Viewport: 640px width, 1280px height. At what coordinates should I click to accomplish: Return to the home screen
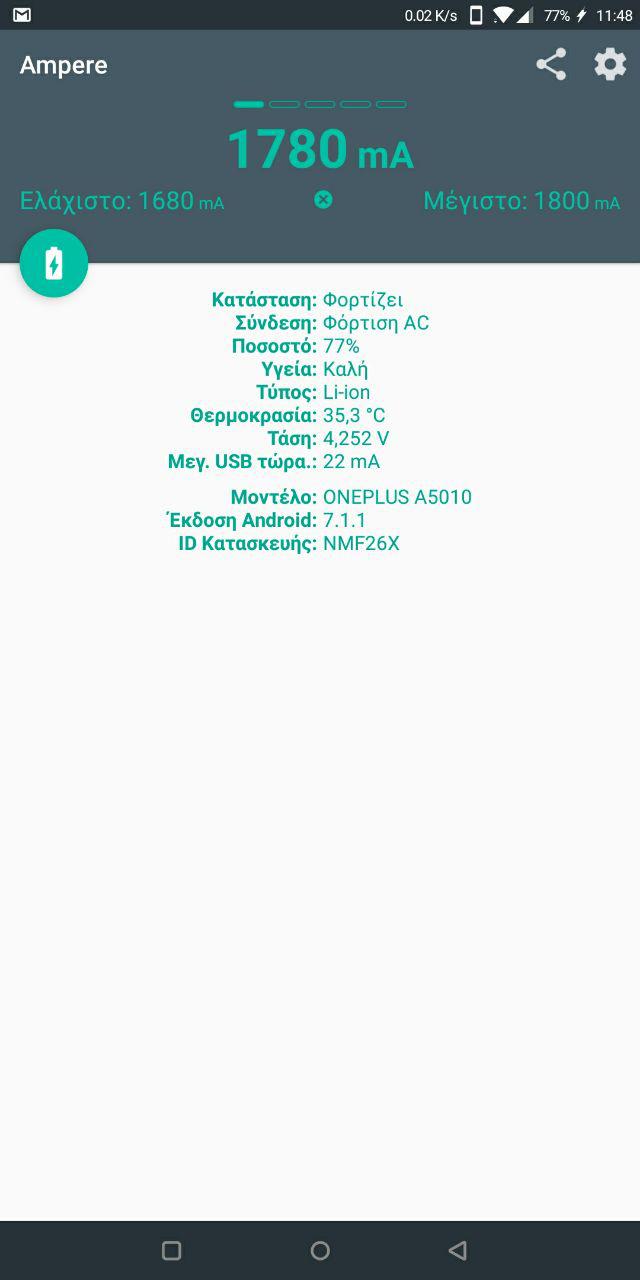coord(320,1250)
